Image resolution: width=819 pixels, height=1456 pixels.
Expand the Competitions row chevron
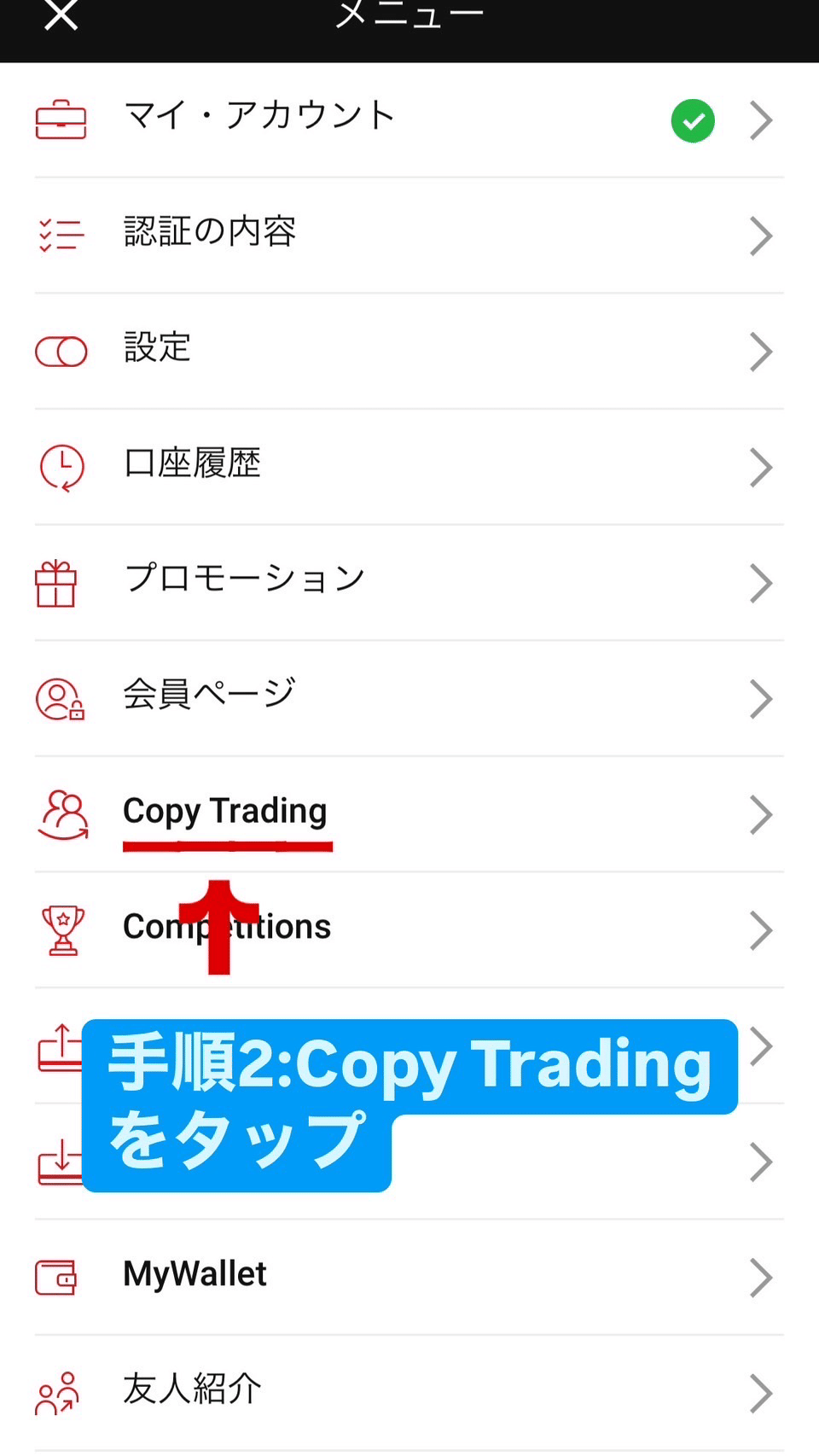(x=760, y=930)
